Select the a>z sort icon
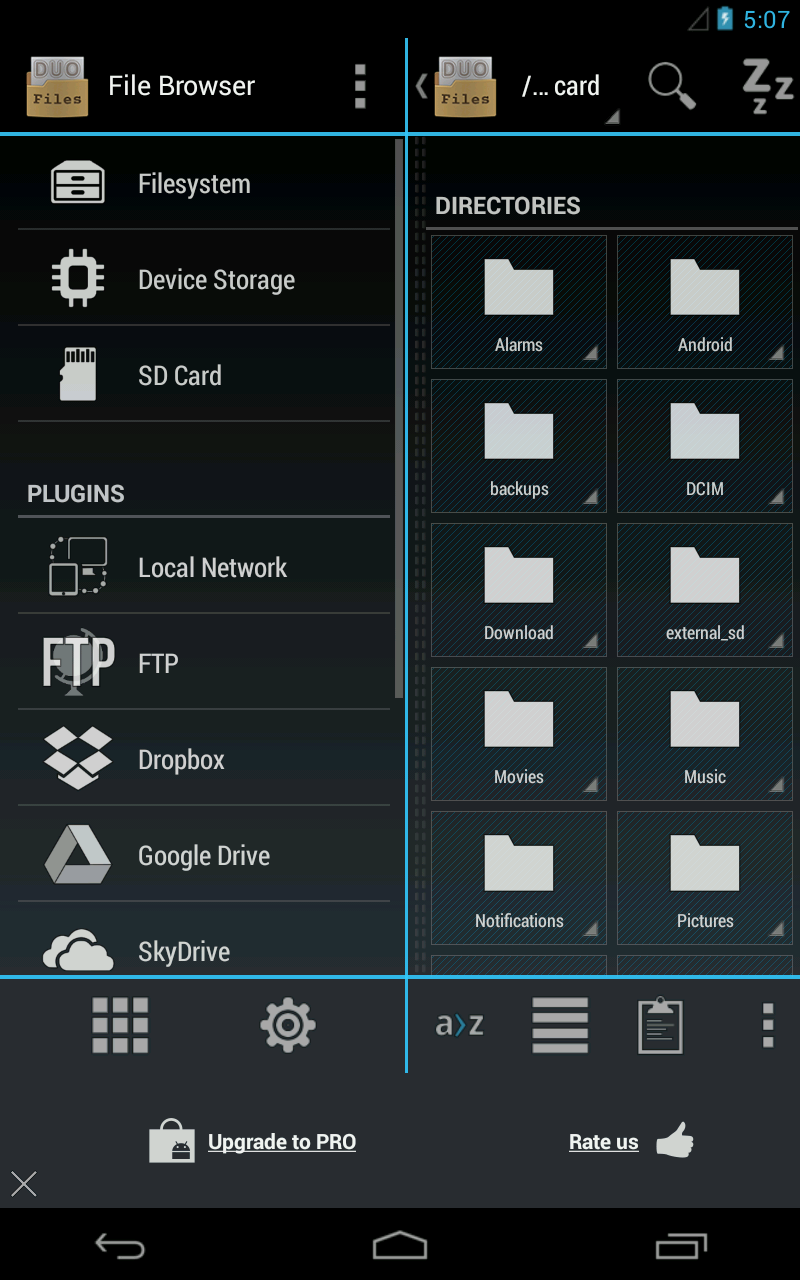800x1280 pixels. 458,1024
